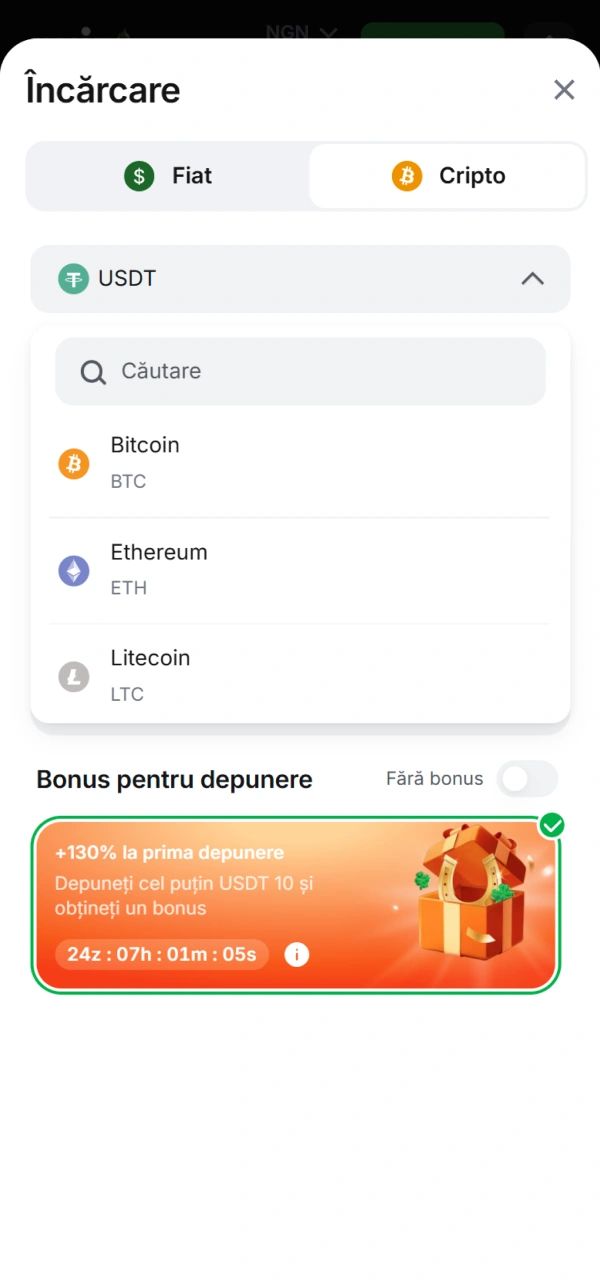Toggle the Fără bonus switch
The image size is (600, 1280).
coord(526,779)
